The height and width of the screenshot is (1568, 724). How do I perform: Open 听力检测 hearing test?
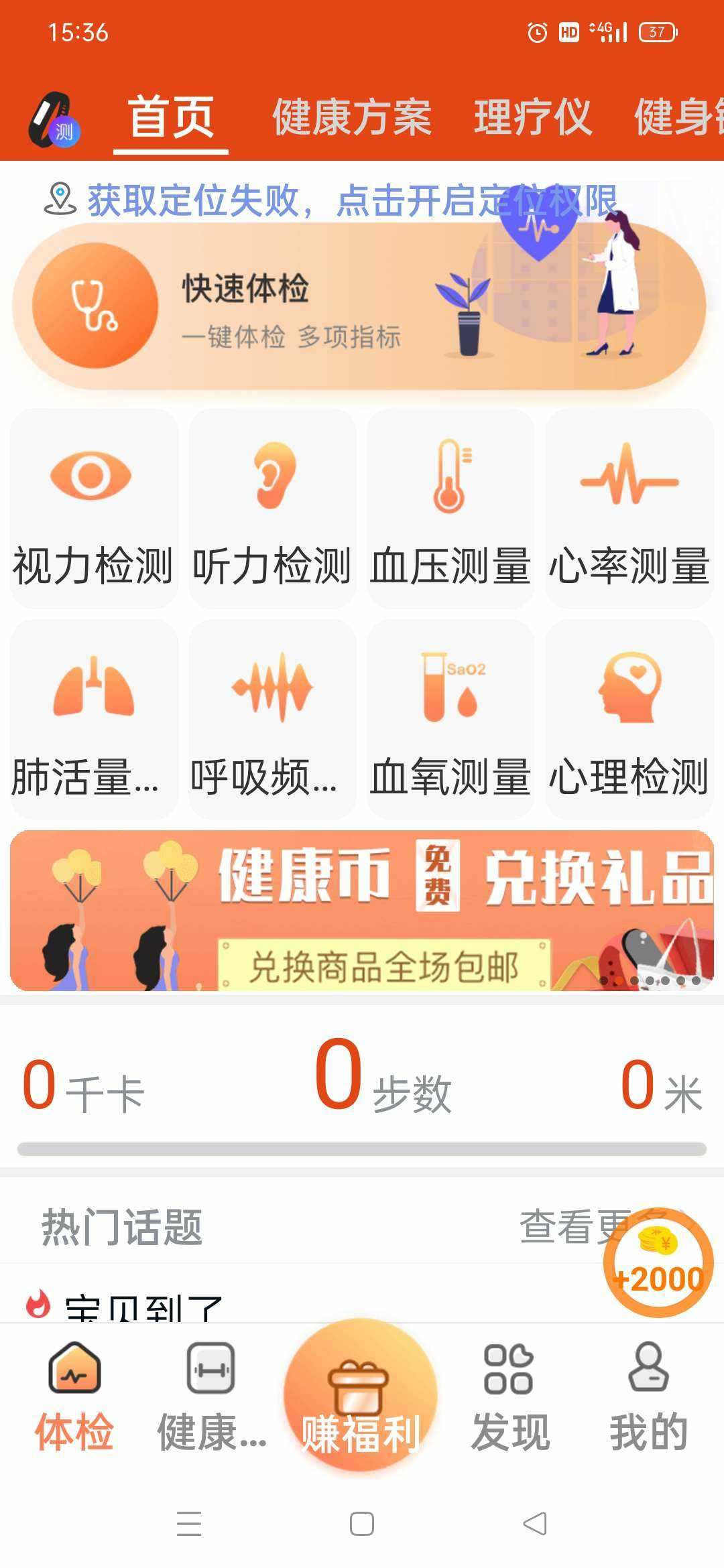coord(271,508)
